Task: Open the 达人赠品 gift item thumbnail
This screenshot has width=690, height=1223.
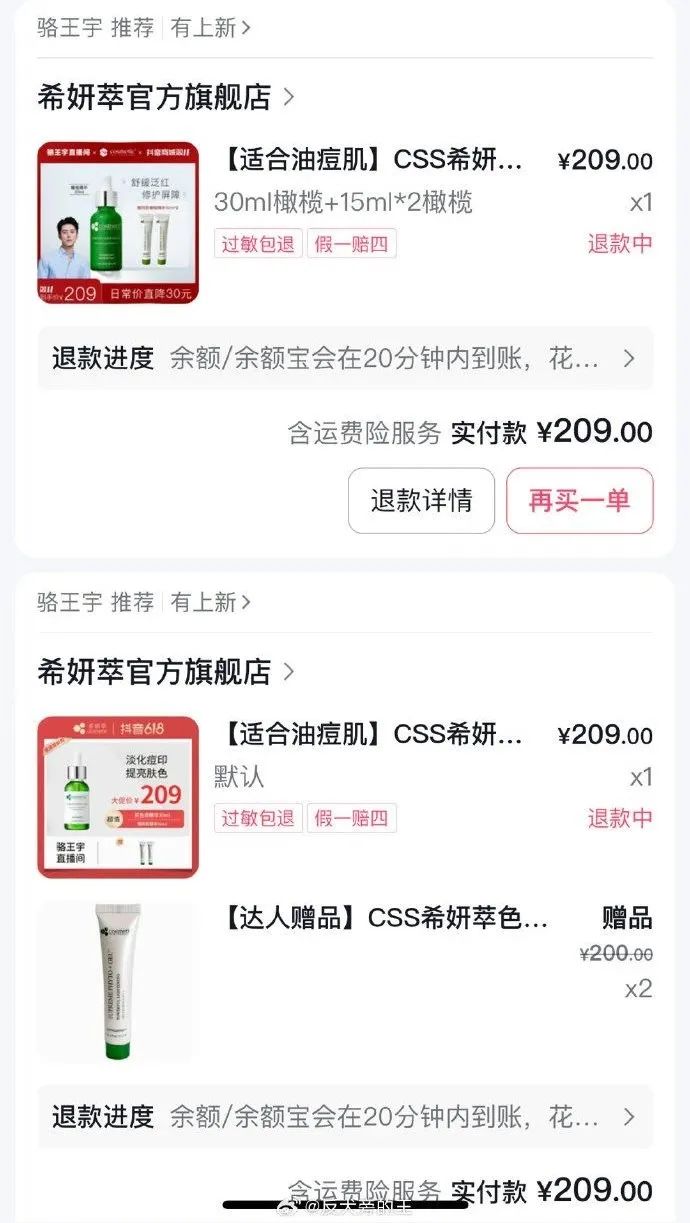Action: [x=118, y=981]
